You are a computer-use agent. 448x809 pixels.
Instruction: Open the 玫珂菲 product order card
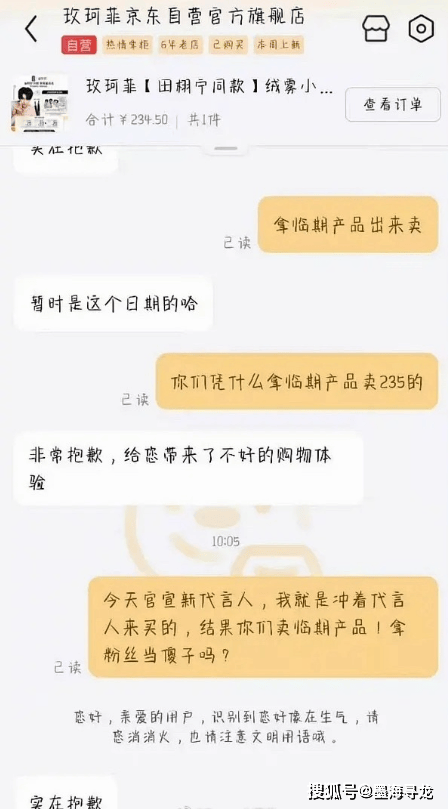[x=173, y=103]
